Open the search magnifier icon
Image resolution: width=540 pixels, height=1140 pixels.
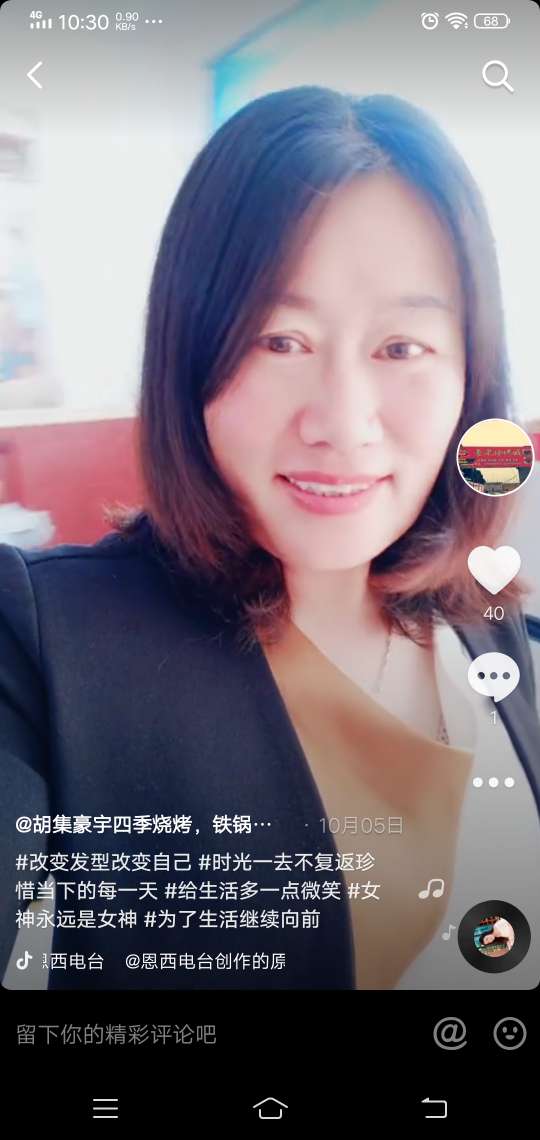498,76
